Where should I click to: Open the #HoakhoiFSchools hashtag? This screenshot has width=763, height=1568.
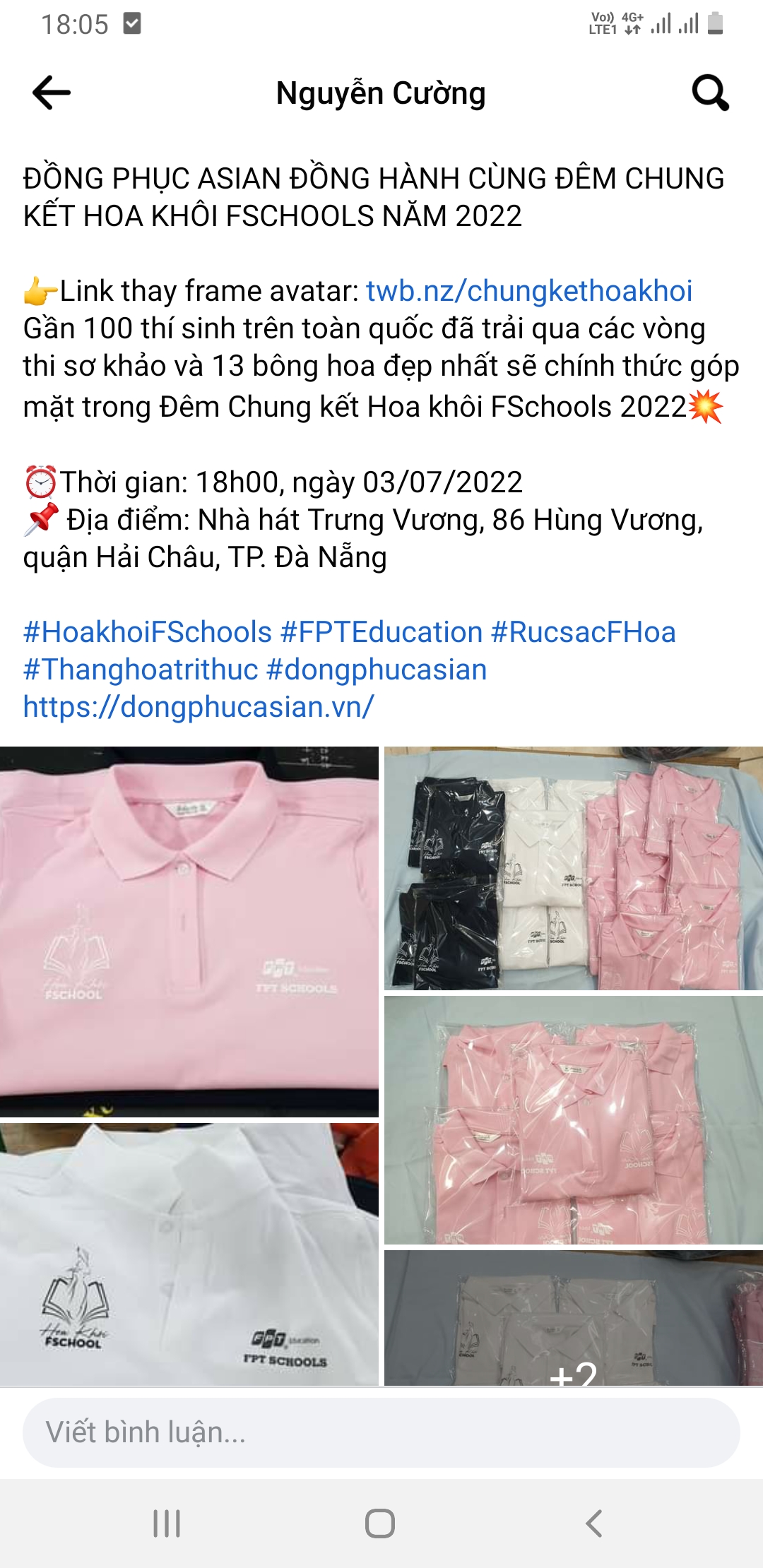147,632
